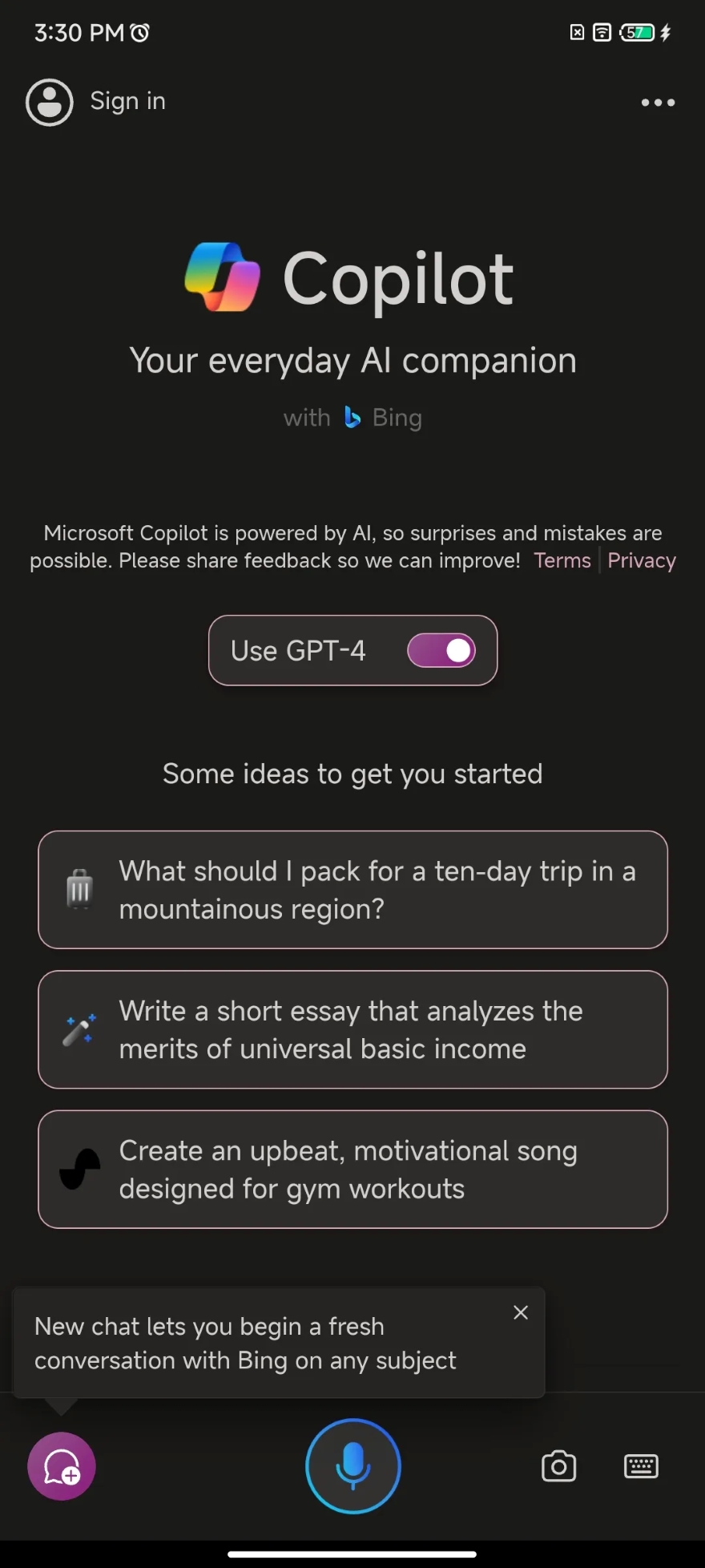Image resolution: width=705 pixels, height=1568 pixels.
Task: Open the camera for image input
Action: click(558, 1466)
